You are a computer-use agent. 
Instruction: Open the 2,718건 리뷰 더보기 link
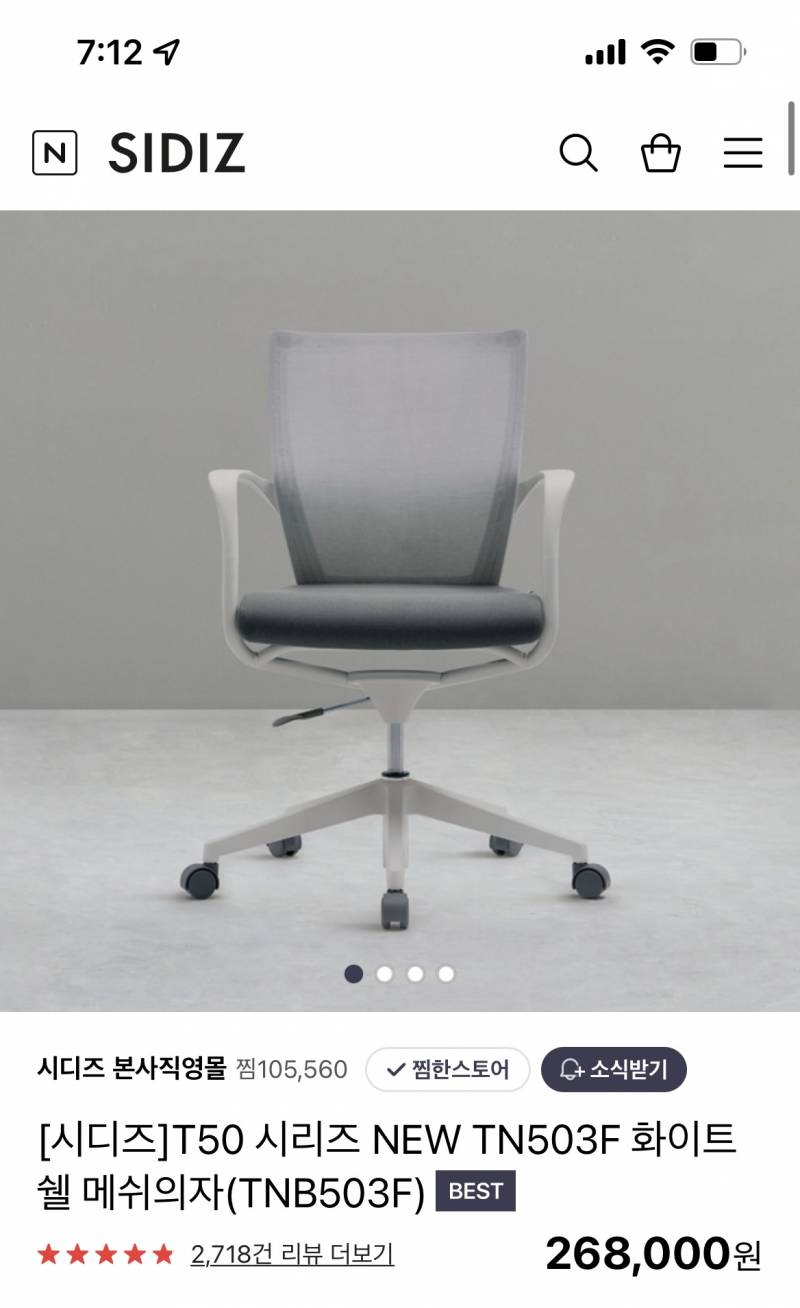[x=292, y=1254]
